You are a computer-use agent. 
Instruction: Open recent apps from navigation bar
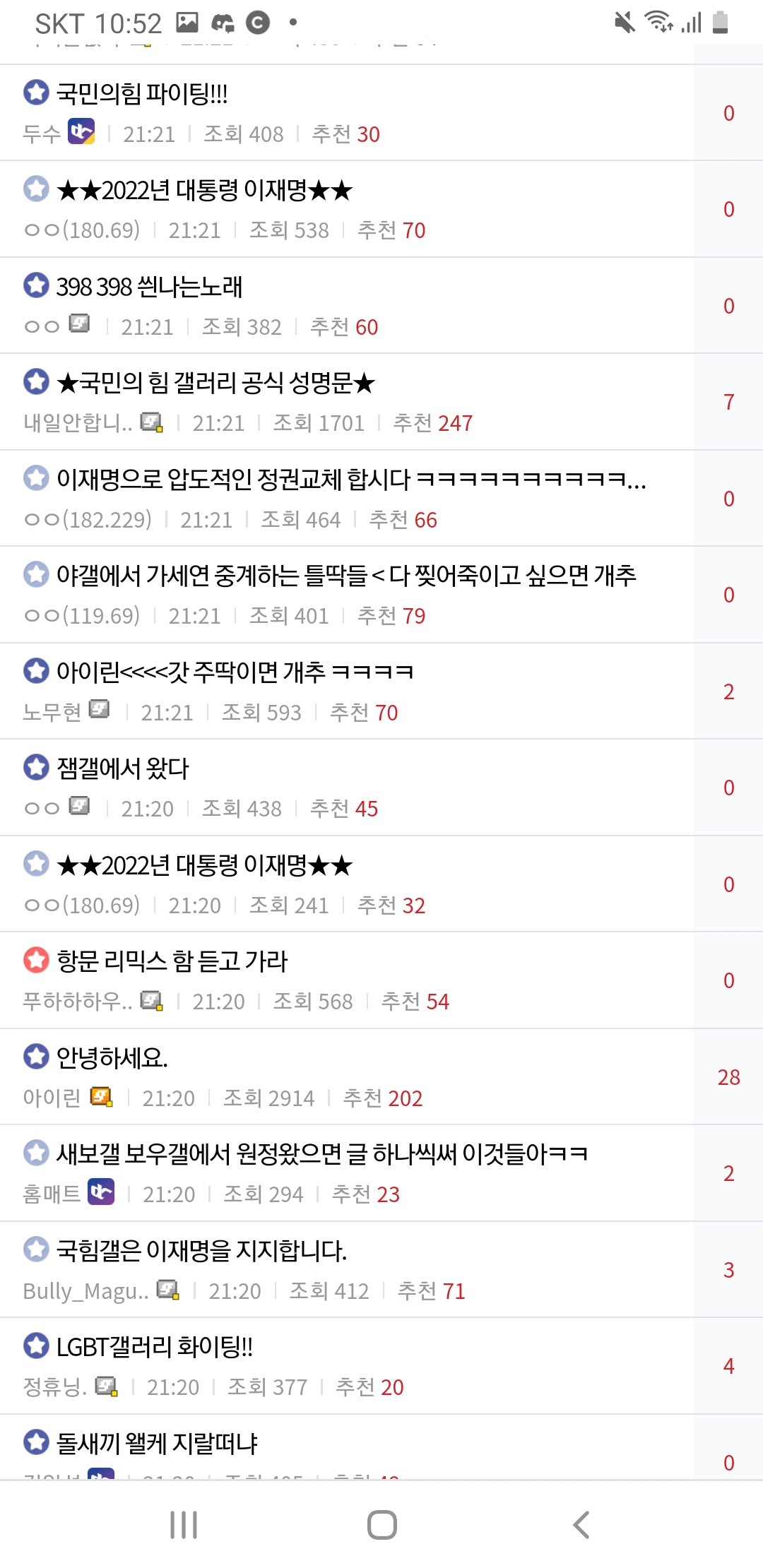pyautogui.click(x=184, y=1525)
